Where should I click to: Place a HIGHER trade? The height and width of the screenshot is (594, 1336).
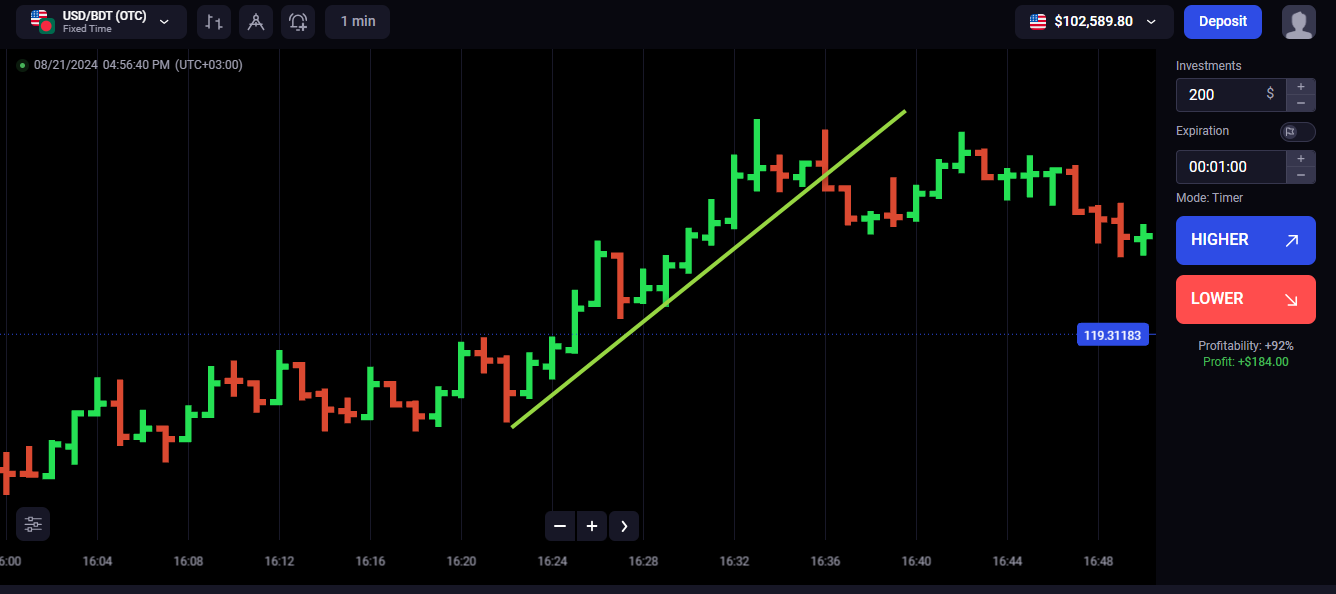(x=1245, y=240)
